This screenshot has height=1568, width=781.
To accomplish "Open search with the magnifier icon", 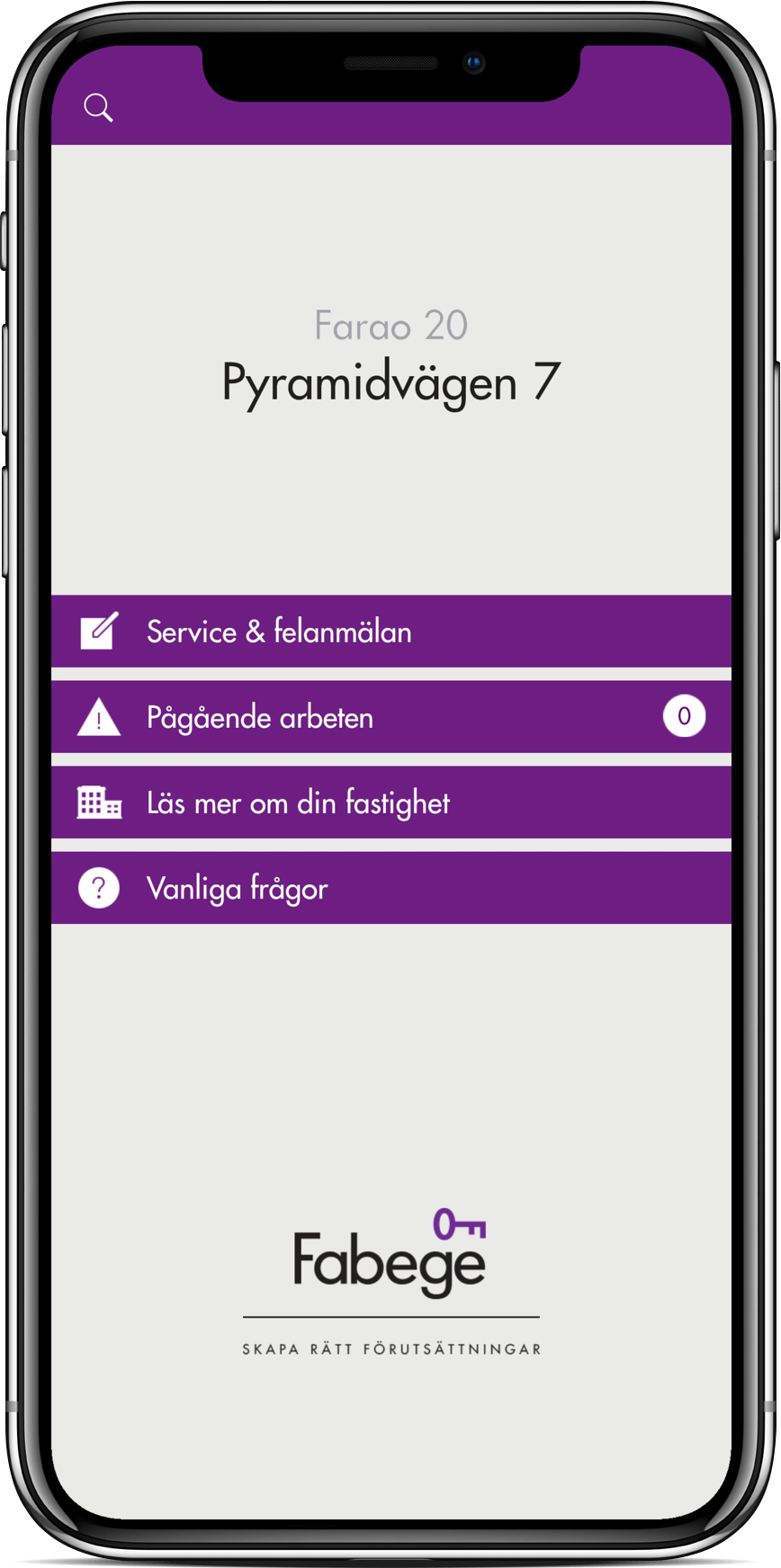I will tap(98, 108).
